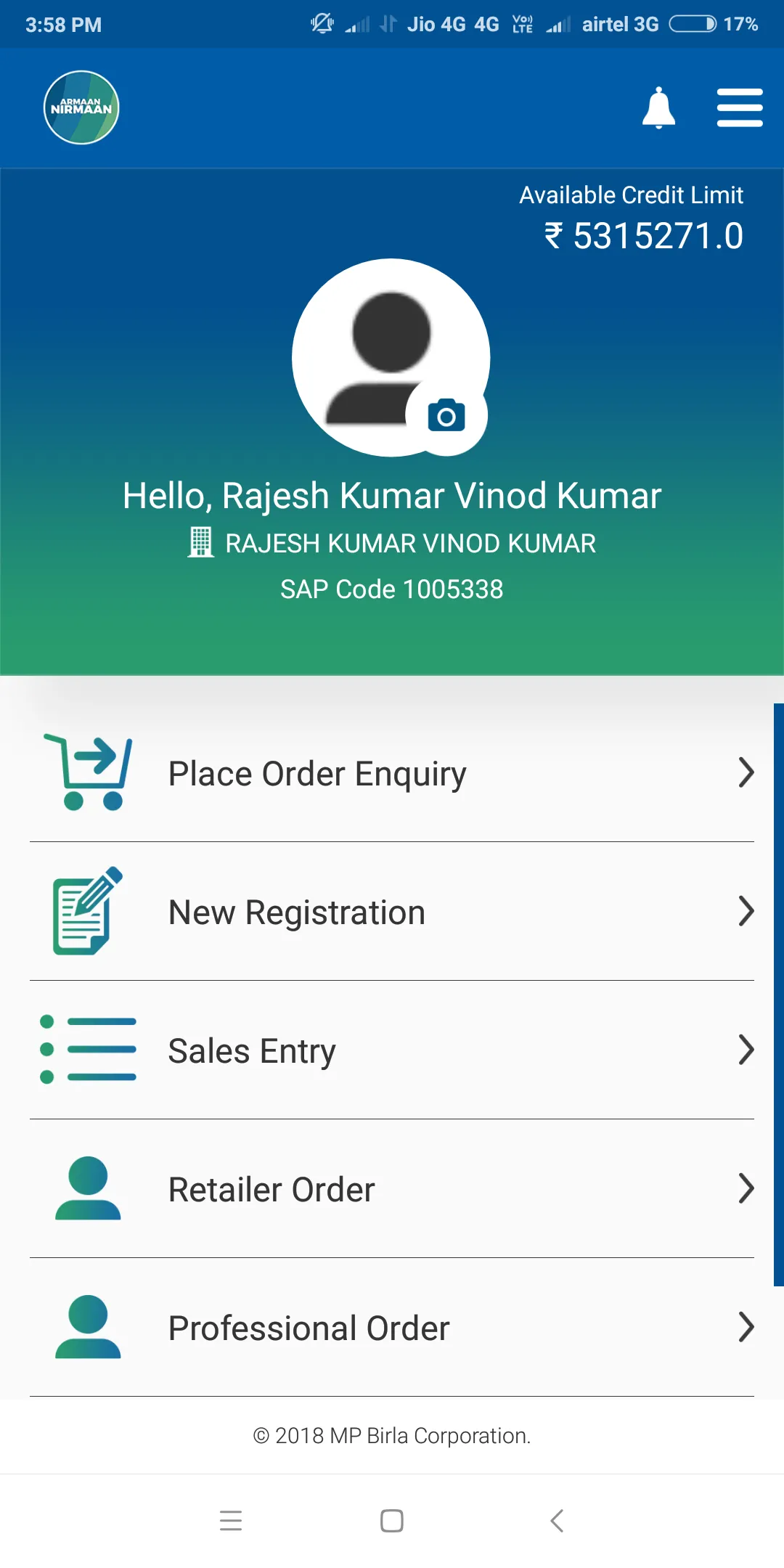Image resolution: width=784 pixels, height=1568 pixels.
Task: Select Professional Order
Action: 392,1328
